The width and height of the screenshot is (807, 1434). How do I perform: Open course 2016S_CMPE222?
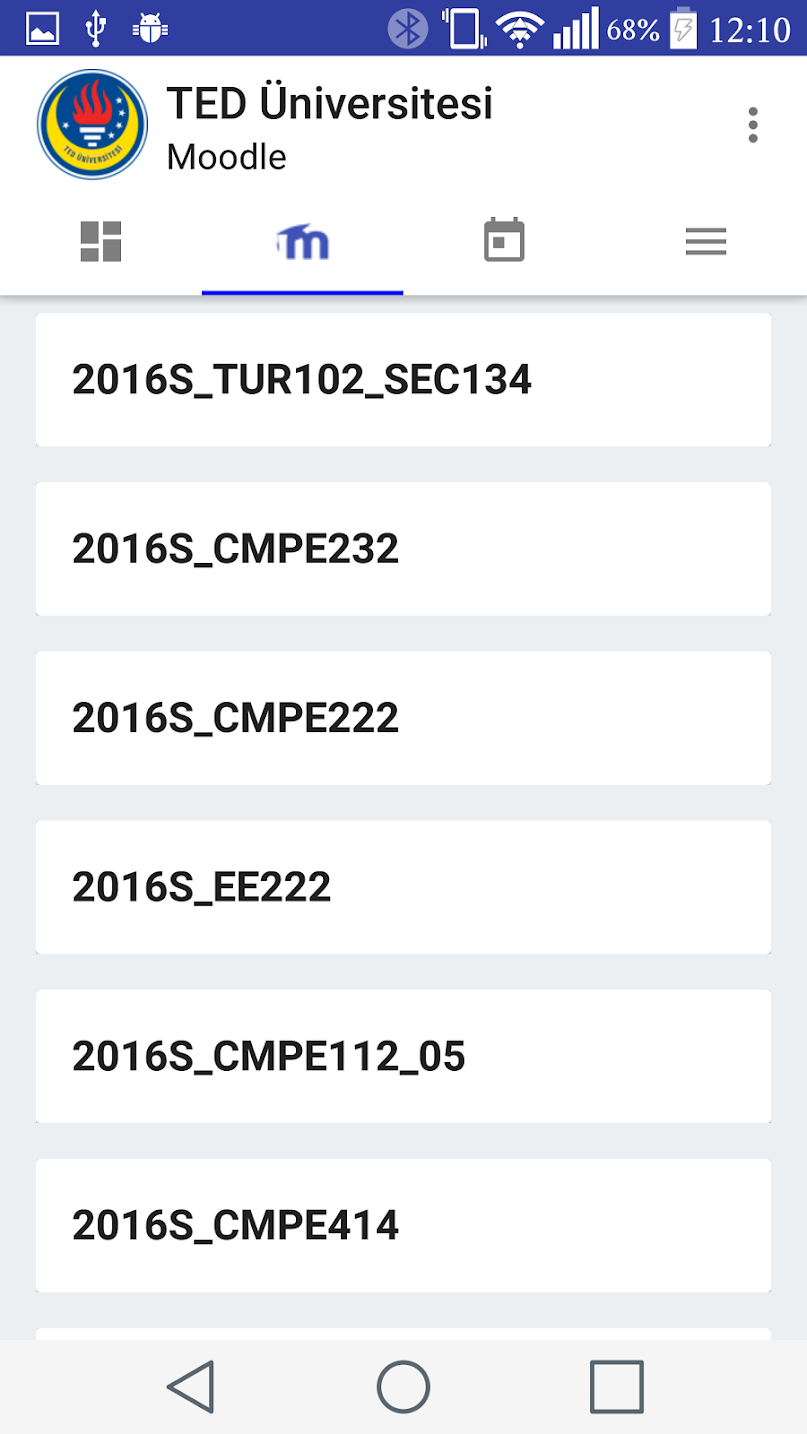[403, 718]
